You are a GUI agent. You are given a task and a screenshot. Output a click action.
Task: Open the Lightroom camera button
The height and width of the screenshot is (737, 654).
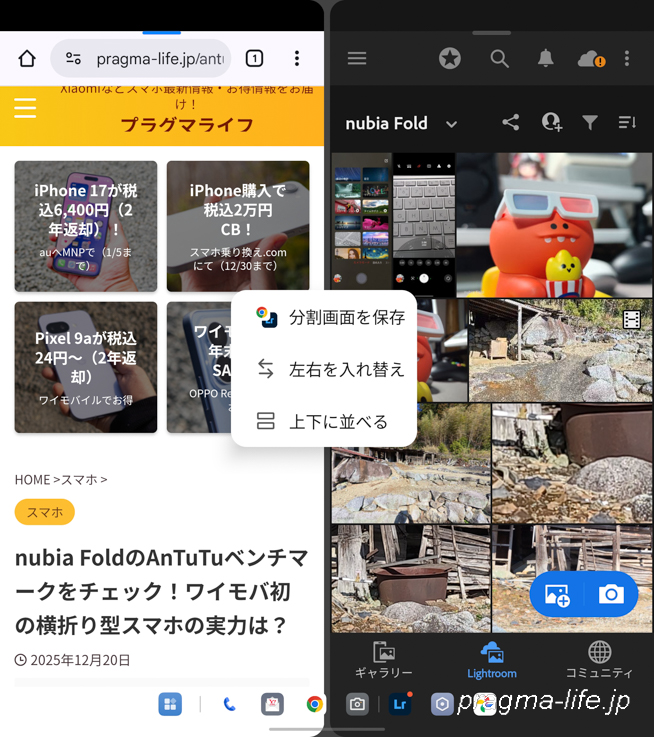[x=611, y=595]
